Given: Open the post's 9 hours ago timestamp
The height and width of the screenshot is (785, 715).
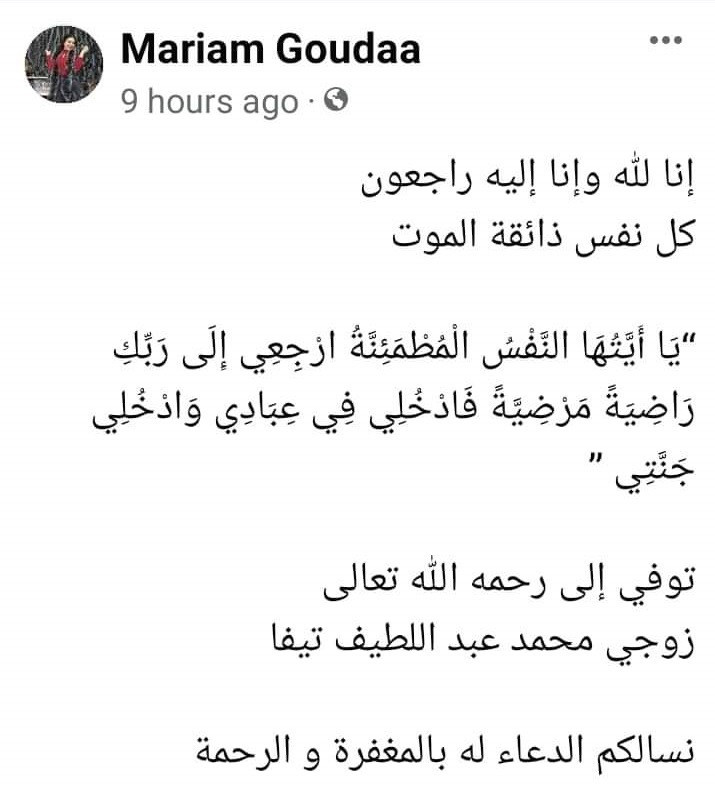Looking at the screenshot, I should pyautogui.click(x=209, y=102).
